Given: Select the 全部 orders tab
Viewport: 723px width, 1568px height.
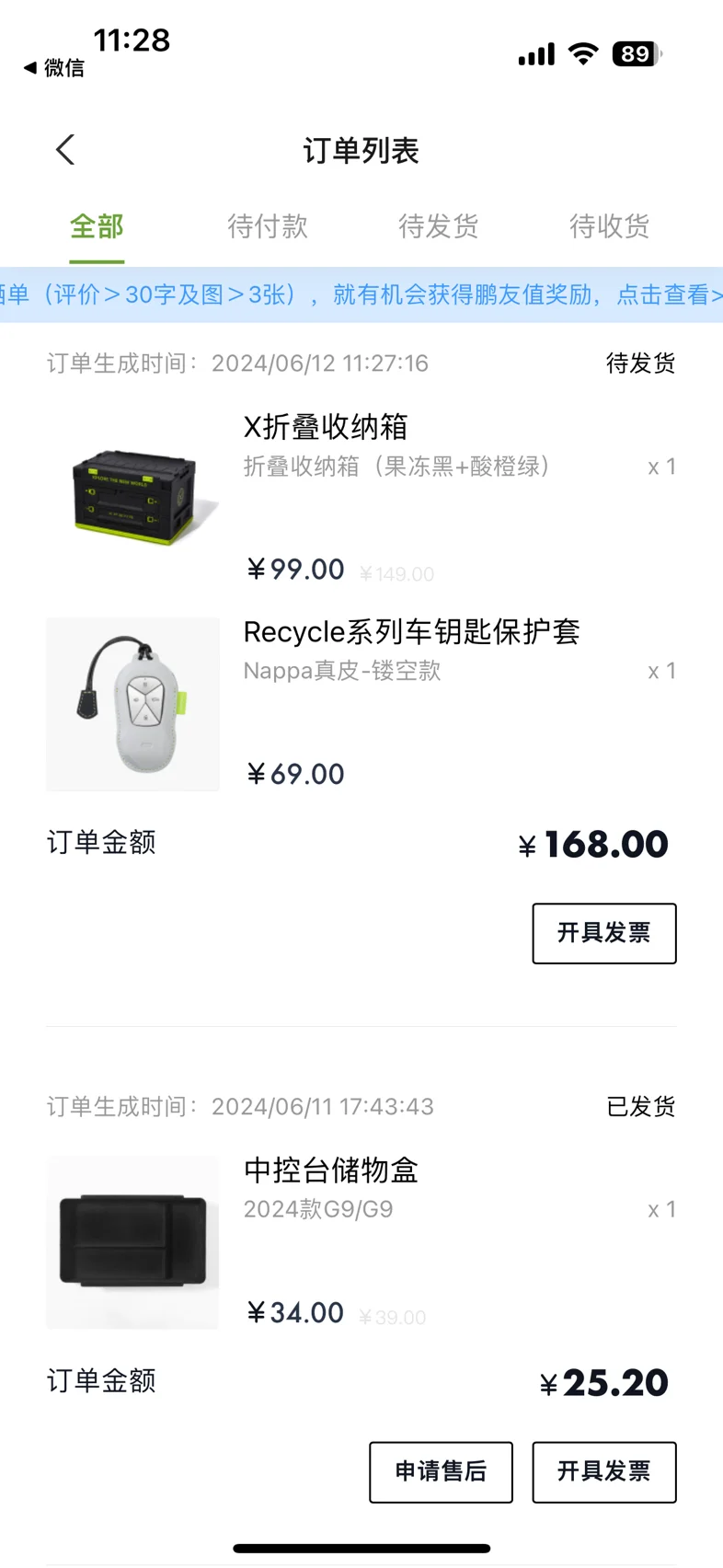Looking at the screenshot, I should click(97, 226).
